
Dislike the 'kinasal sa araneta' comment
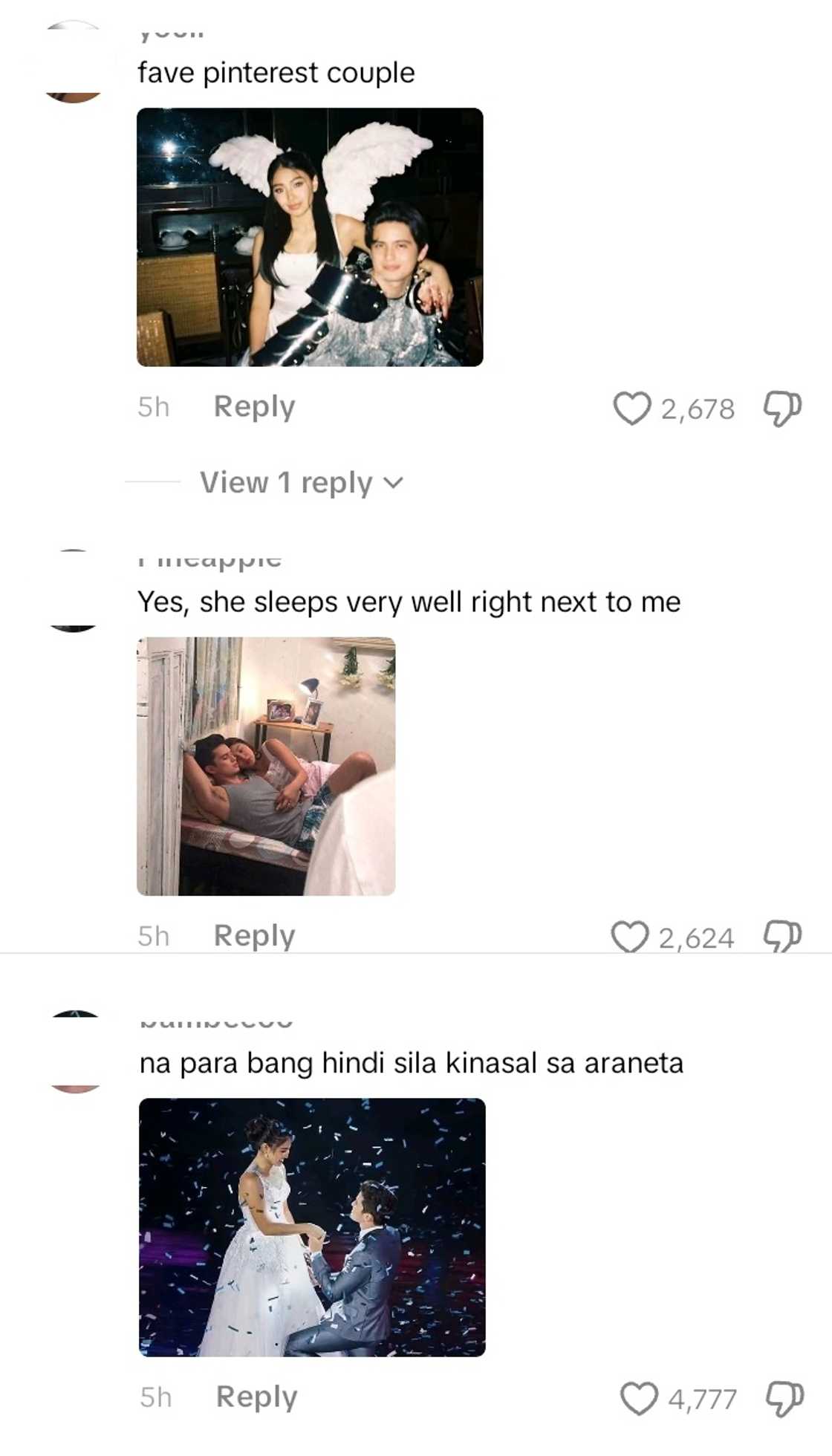coord(784,1399)
